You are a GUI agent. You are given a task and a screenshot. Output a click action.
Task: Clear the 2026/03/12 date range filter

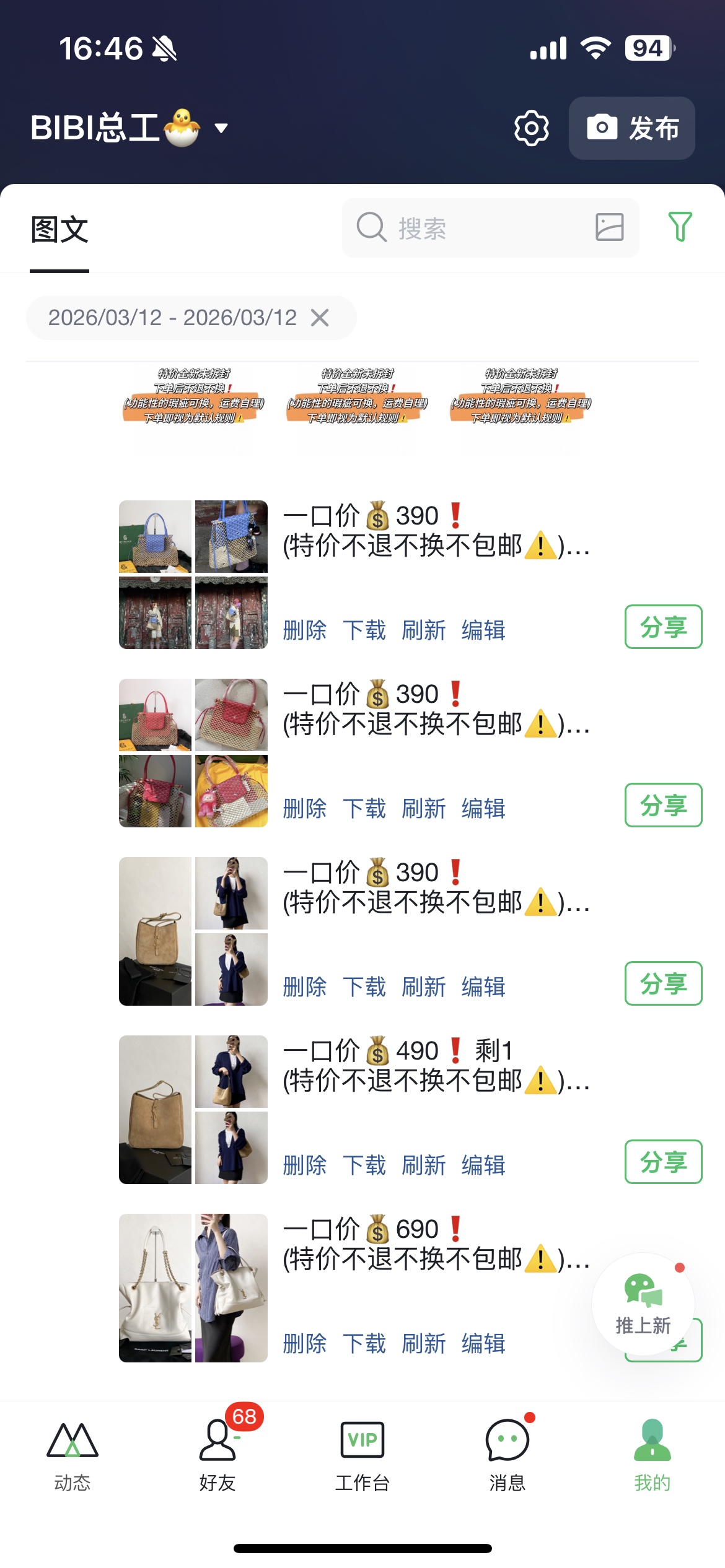point(320,318)
